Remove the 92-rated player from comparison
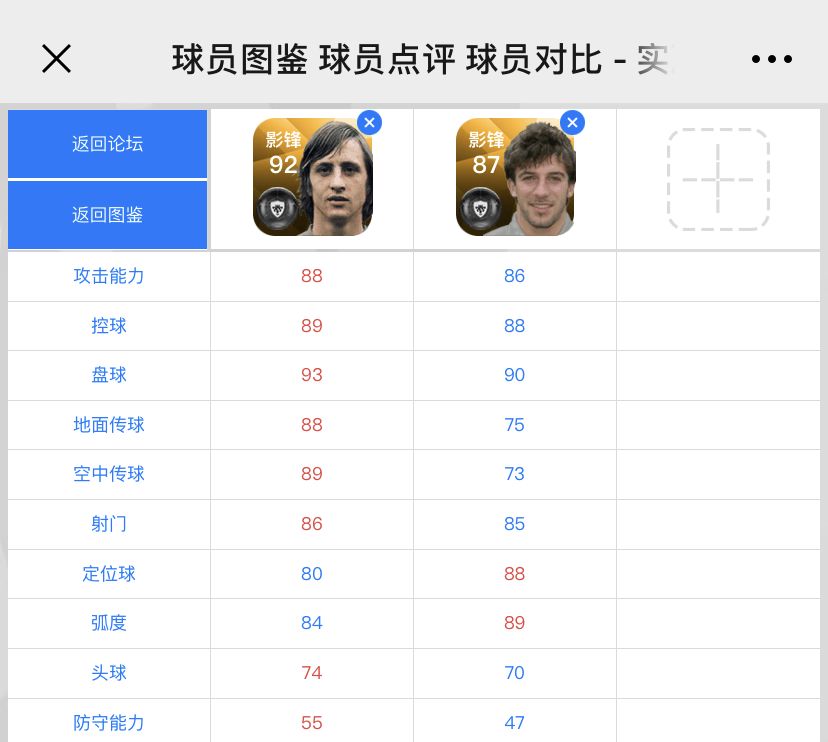Image resolution: width=828 pixels, height=742 pixels. pos(369,122)
